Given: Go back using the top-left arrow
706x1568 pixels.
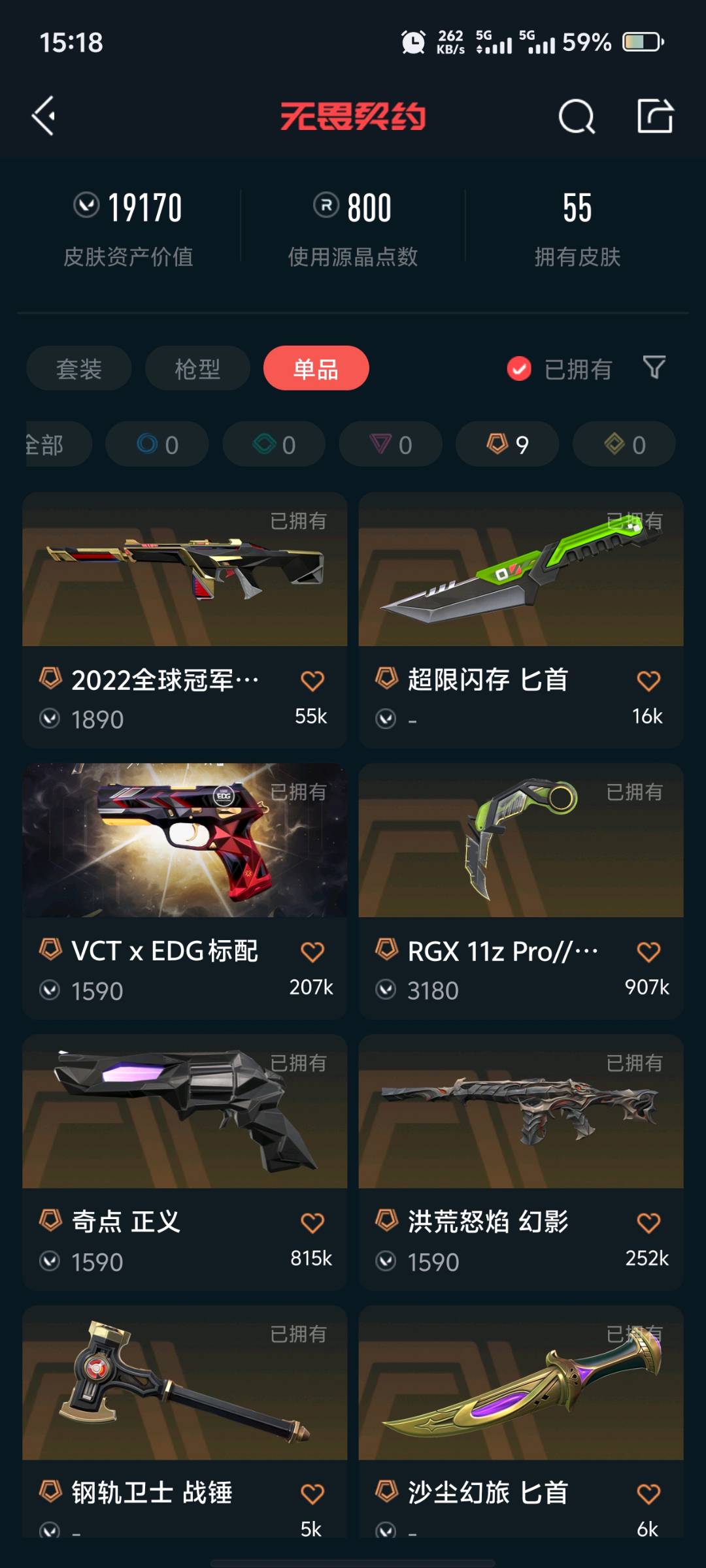Looking at the screenshot, I should click(44, 116).
